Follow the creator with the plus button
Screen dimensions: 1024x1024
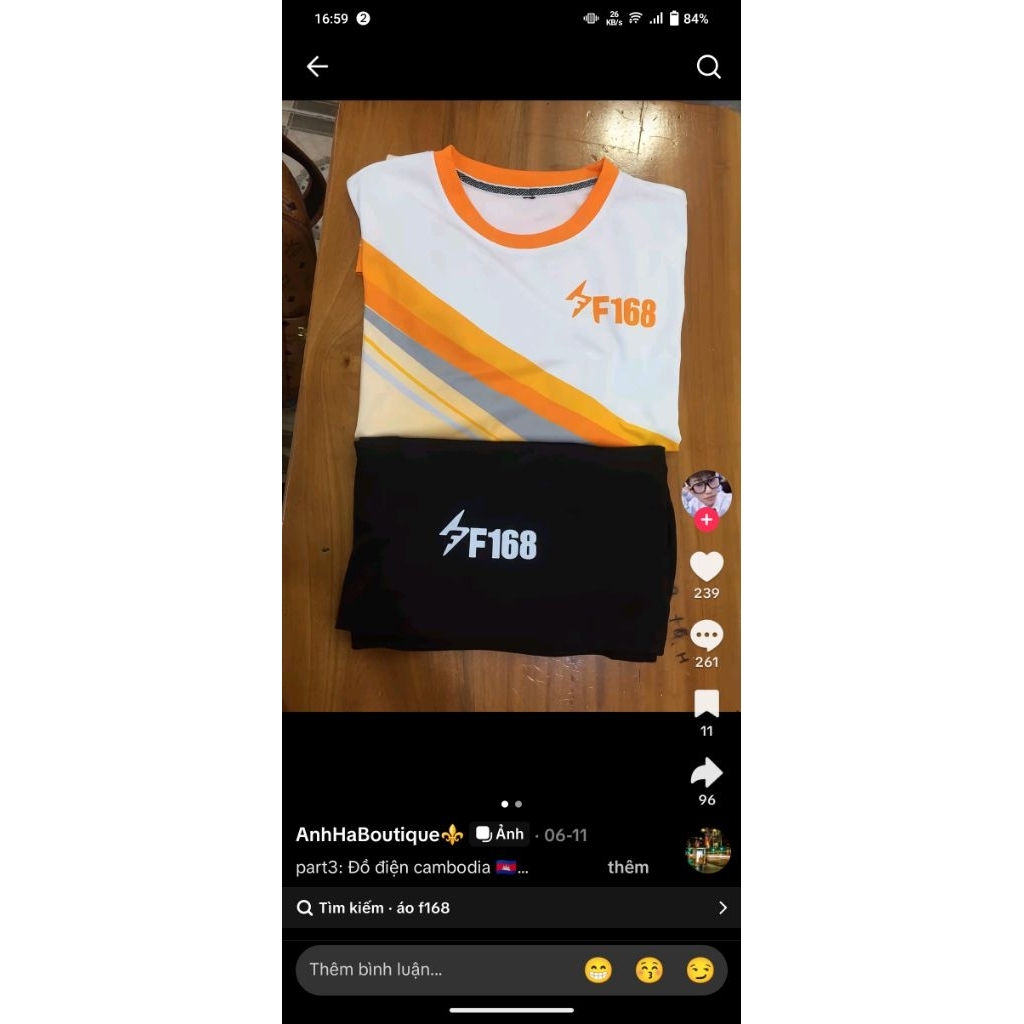(707, 520)
